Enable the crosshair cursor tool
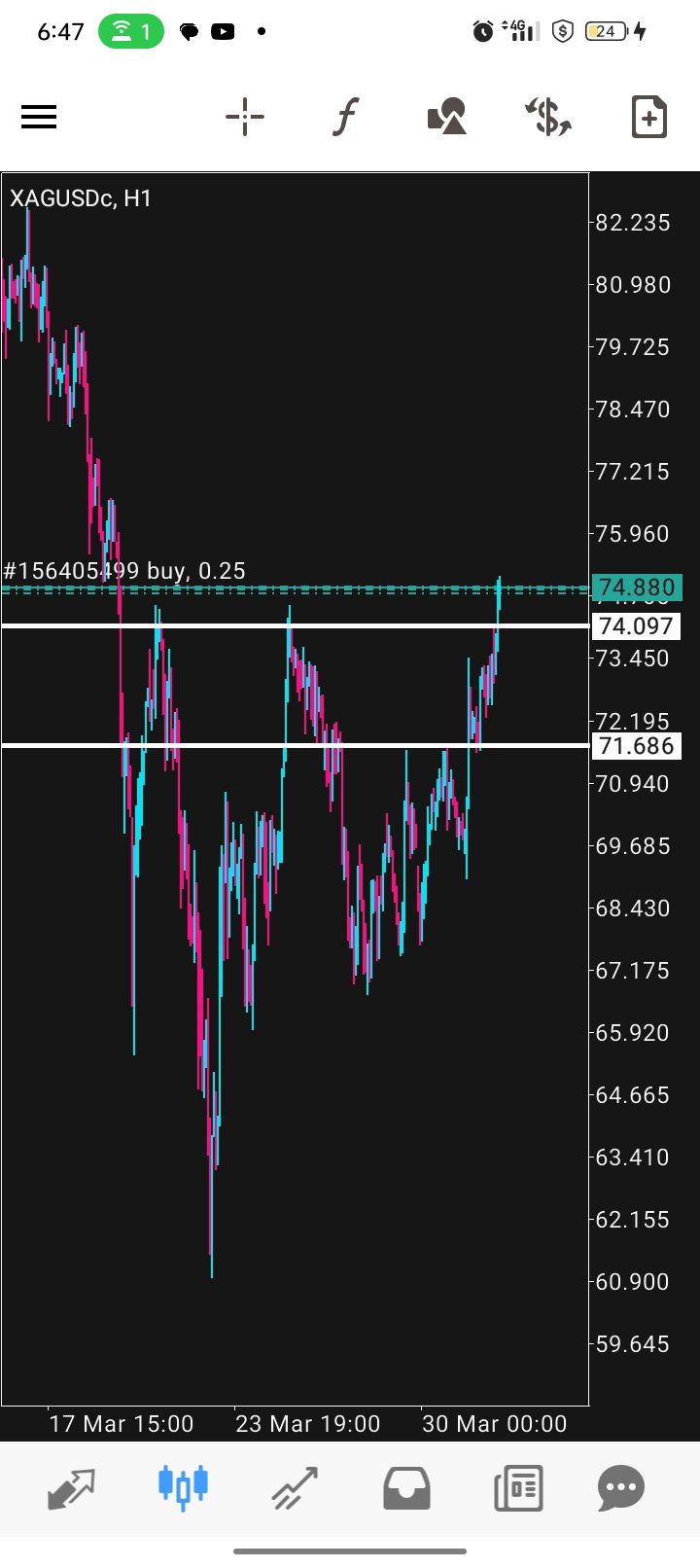 click(x=244, y=118)
